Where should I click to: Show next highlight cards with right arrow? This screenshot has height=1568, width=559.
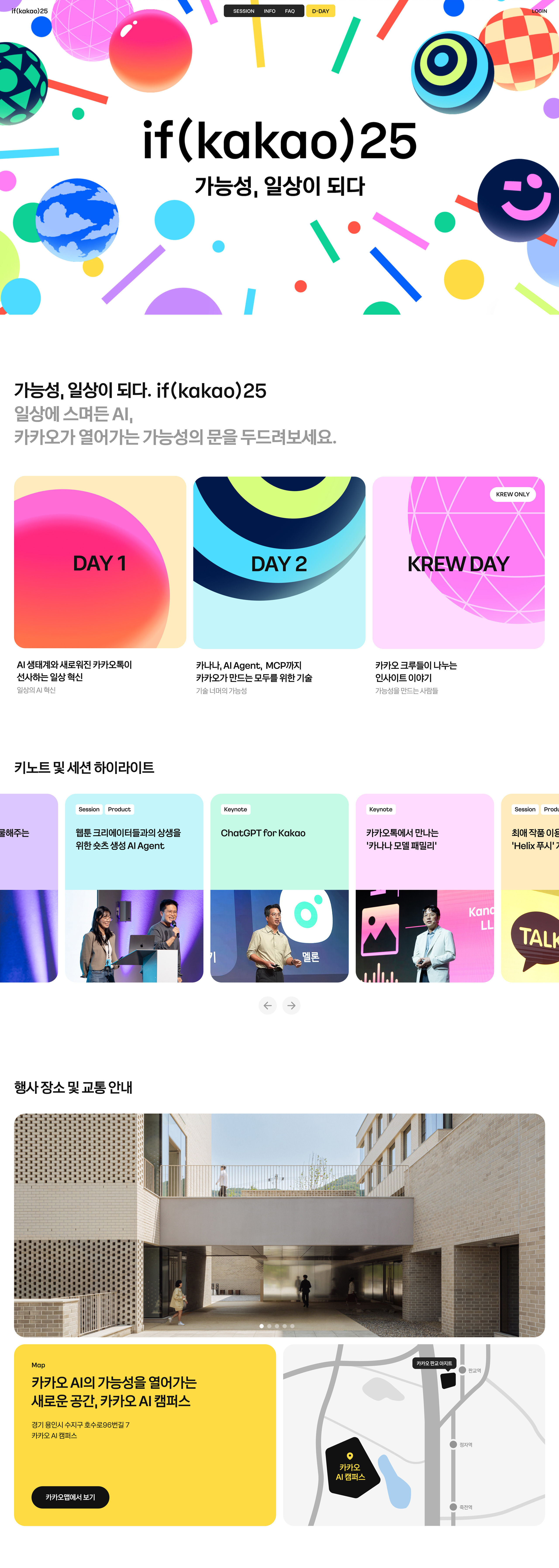click(291, 1006)
